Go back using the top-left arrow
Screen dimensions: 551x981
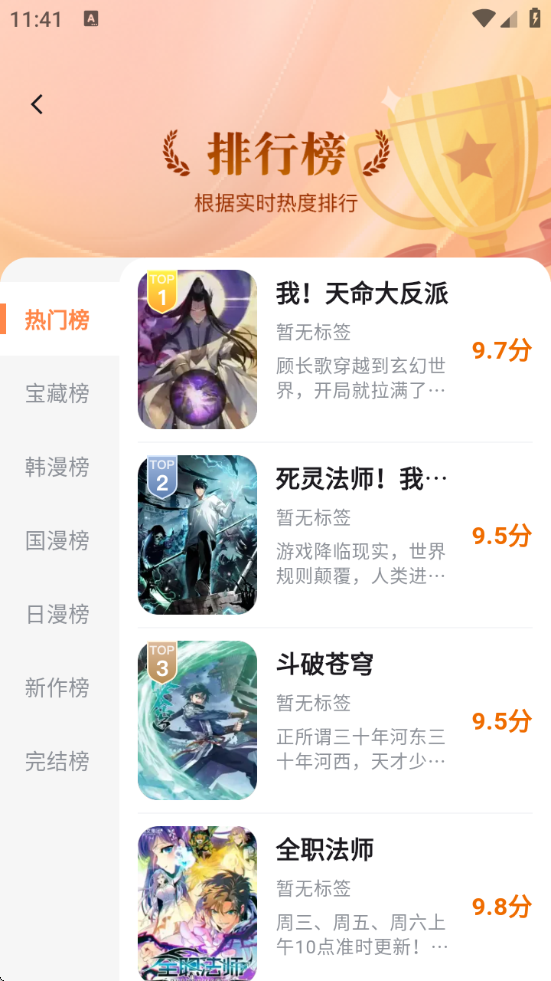(37, 104)
